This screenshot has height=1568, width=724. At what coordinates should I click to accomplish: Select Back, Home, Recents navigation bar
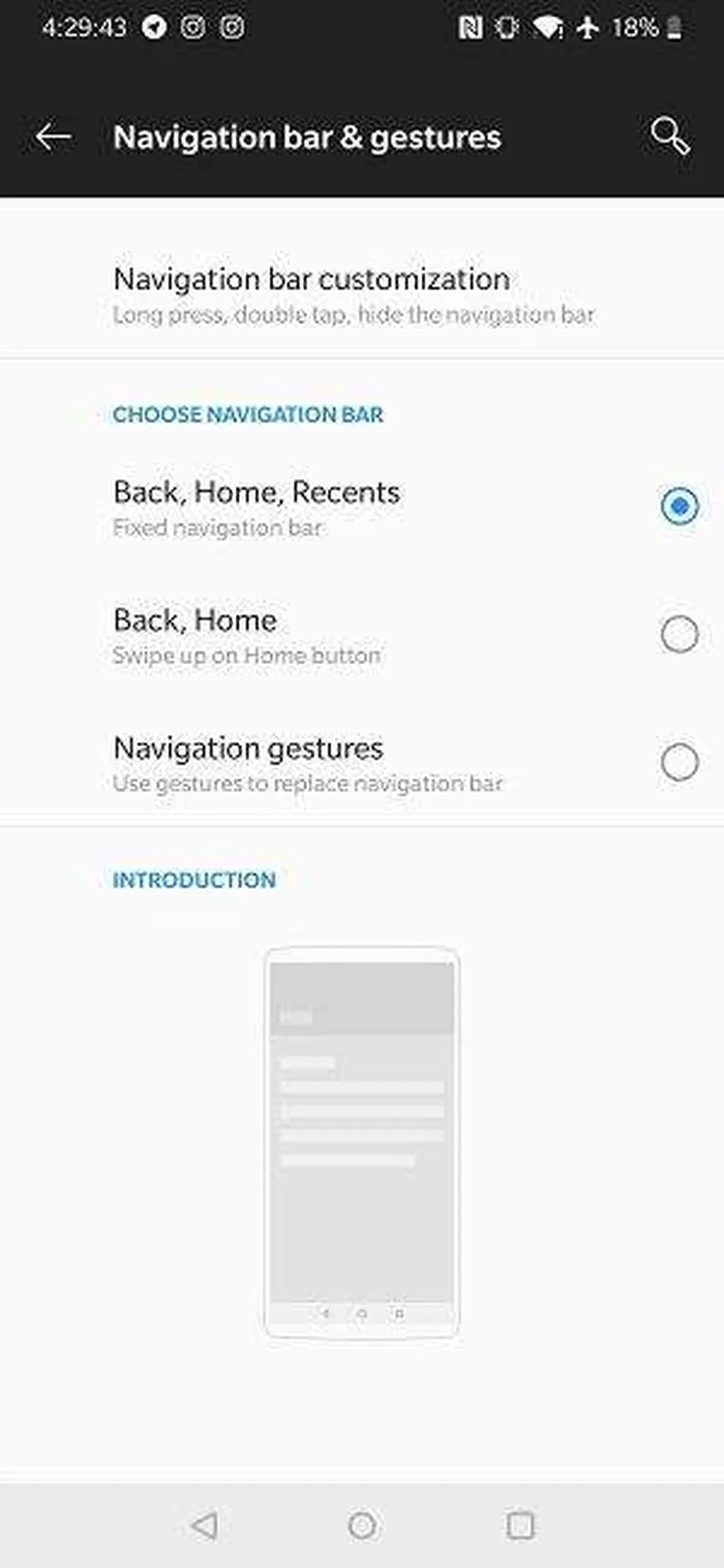pos(679,506)
